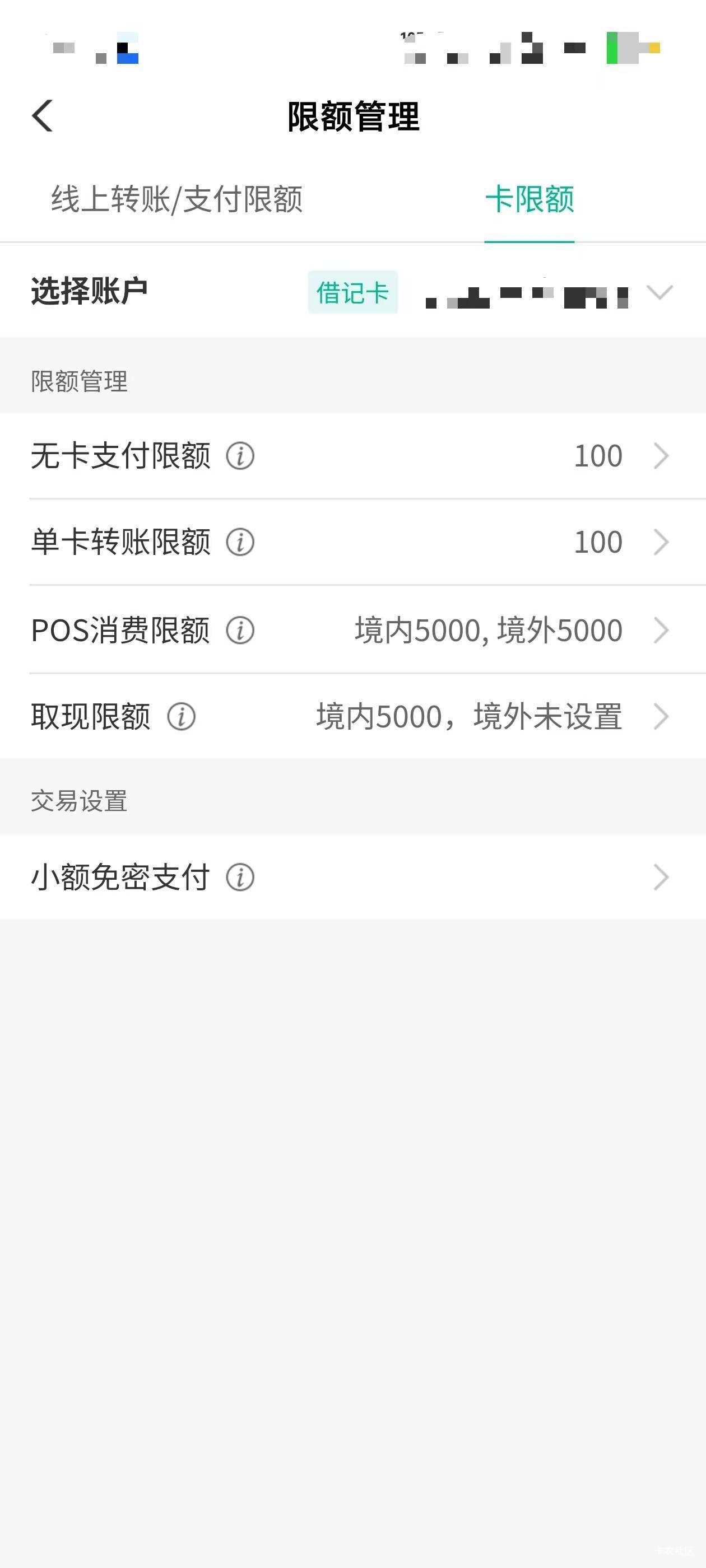Switch to 线上转账/支付限额 tab
Viewport: 706px width, 1568px height.
[x=176, y=200]
